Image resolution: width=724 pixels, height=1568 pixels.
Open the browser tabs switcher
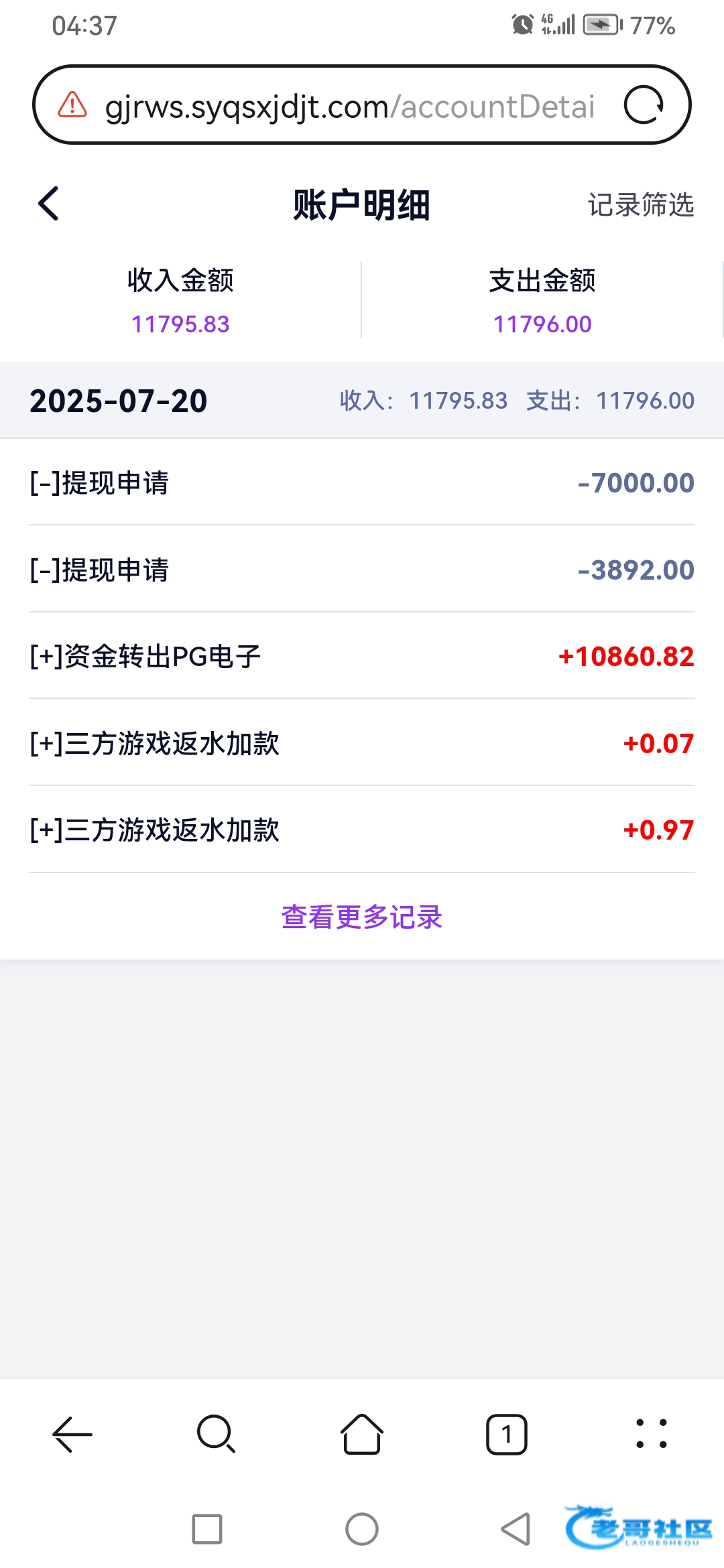click(507, 1435)
